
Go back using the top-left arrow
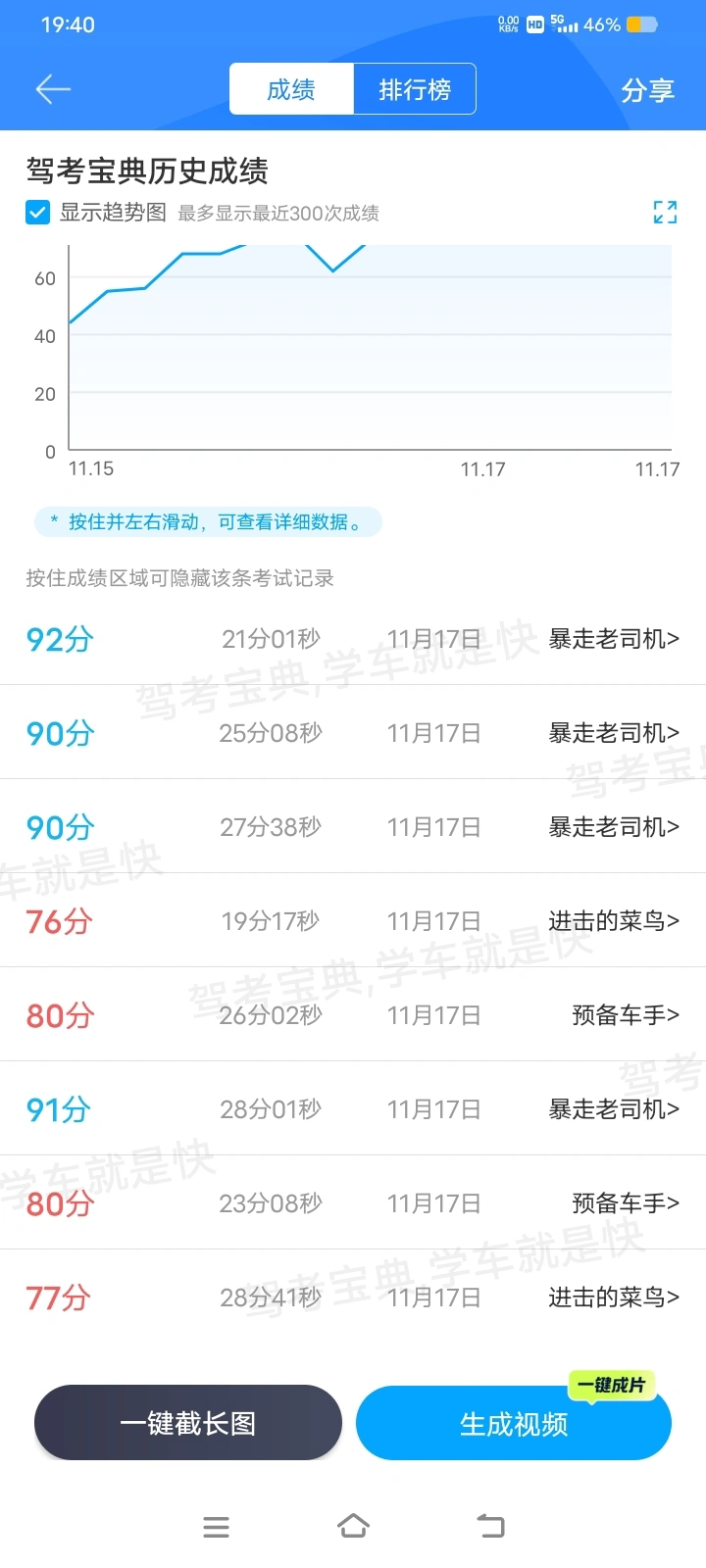point(53,89)
